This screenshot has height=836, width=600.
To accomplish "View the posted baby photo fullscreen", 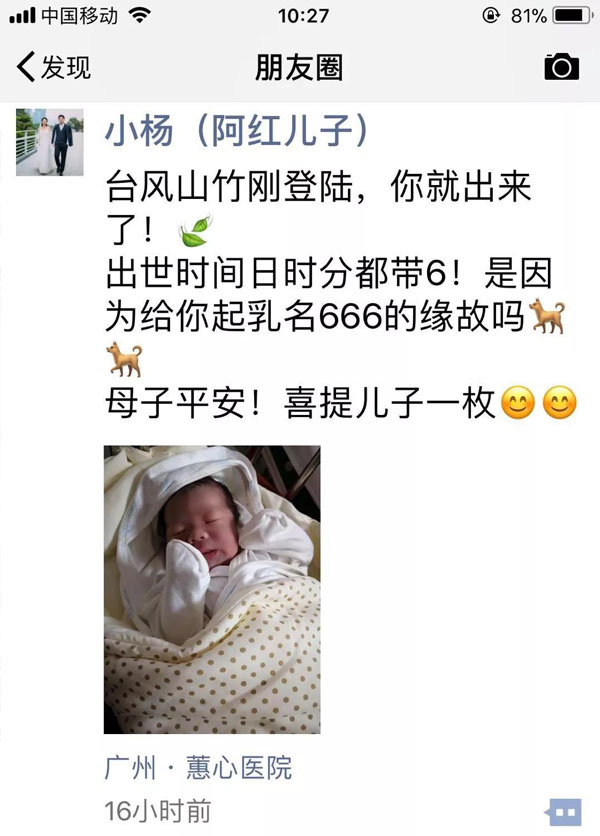I will [212, 590].
